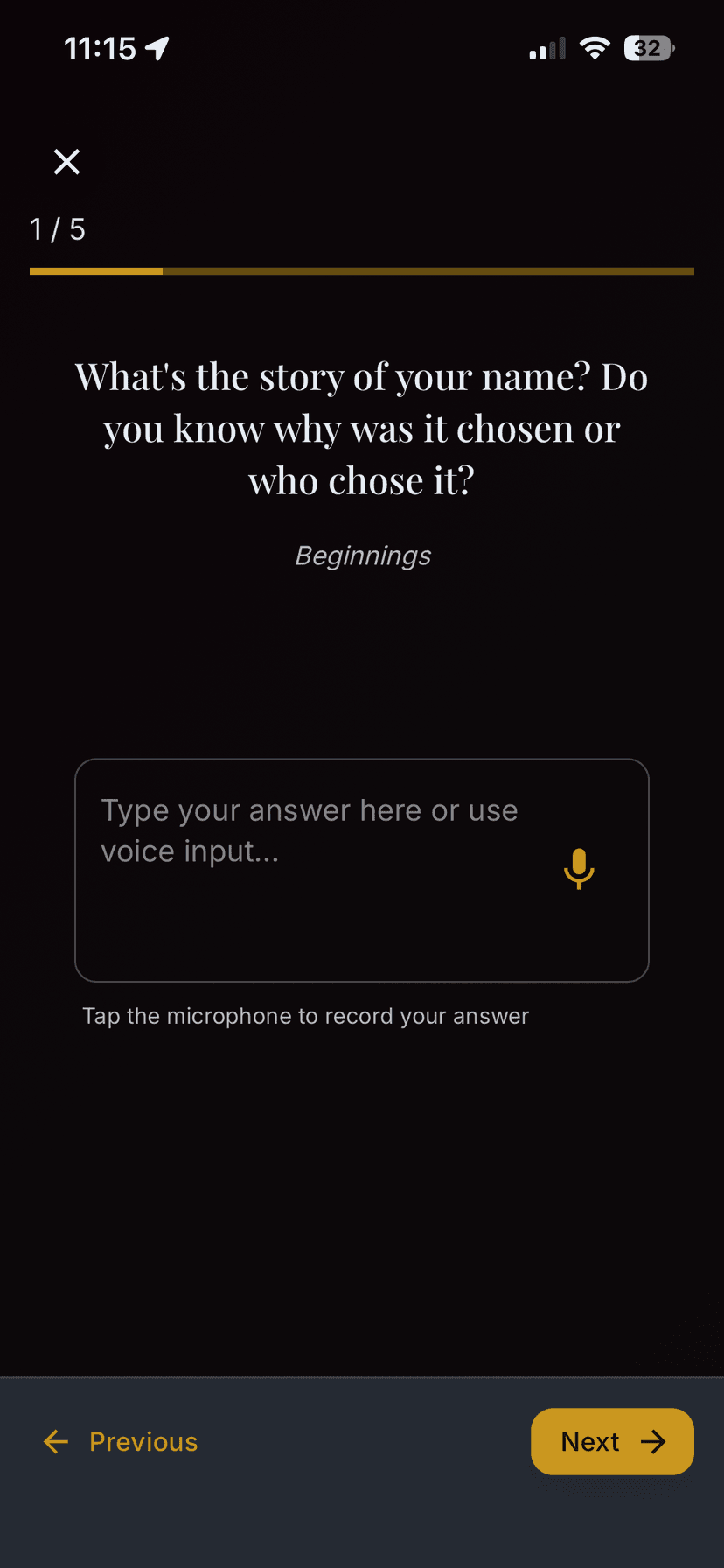Tap the placeholder text inside the answer box
Viewport: 724px width, 1568px height.
coord(309,829)
